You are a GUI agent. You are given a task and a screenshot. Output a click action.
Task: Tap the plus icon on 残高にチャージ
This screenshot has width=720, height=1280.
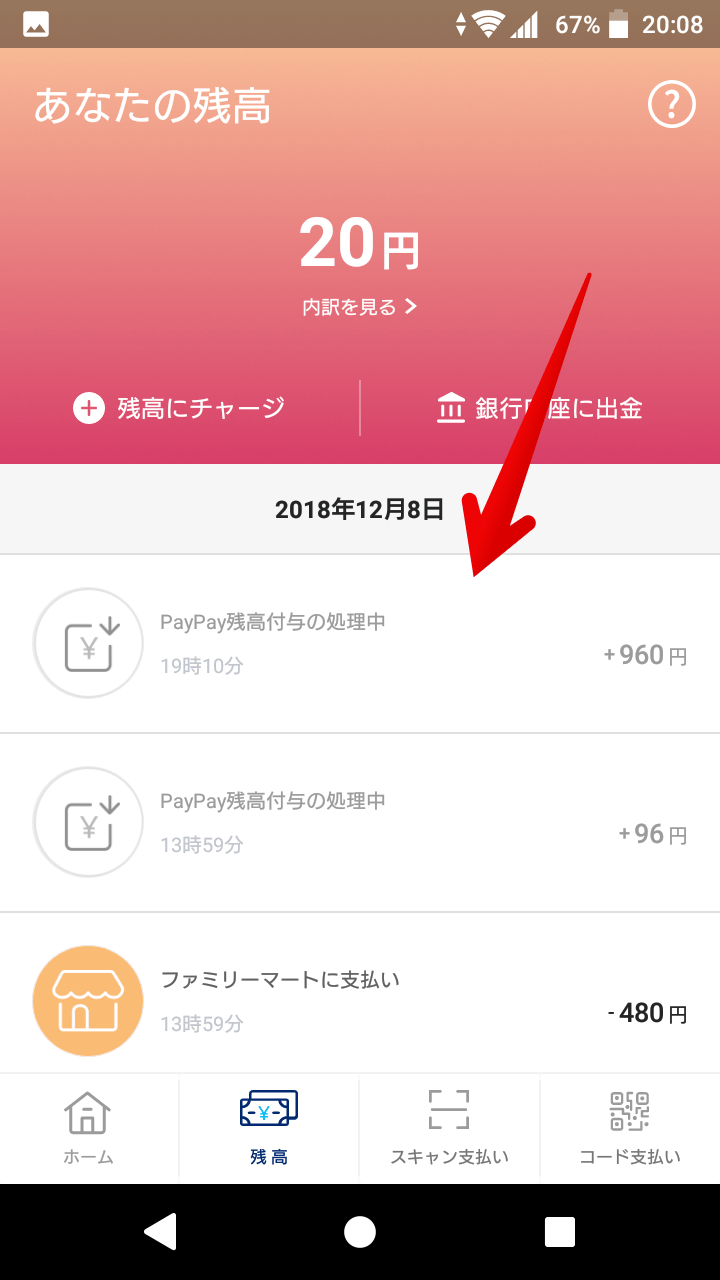point(88,407)
